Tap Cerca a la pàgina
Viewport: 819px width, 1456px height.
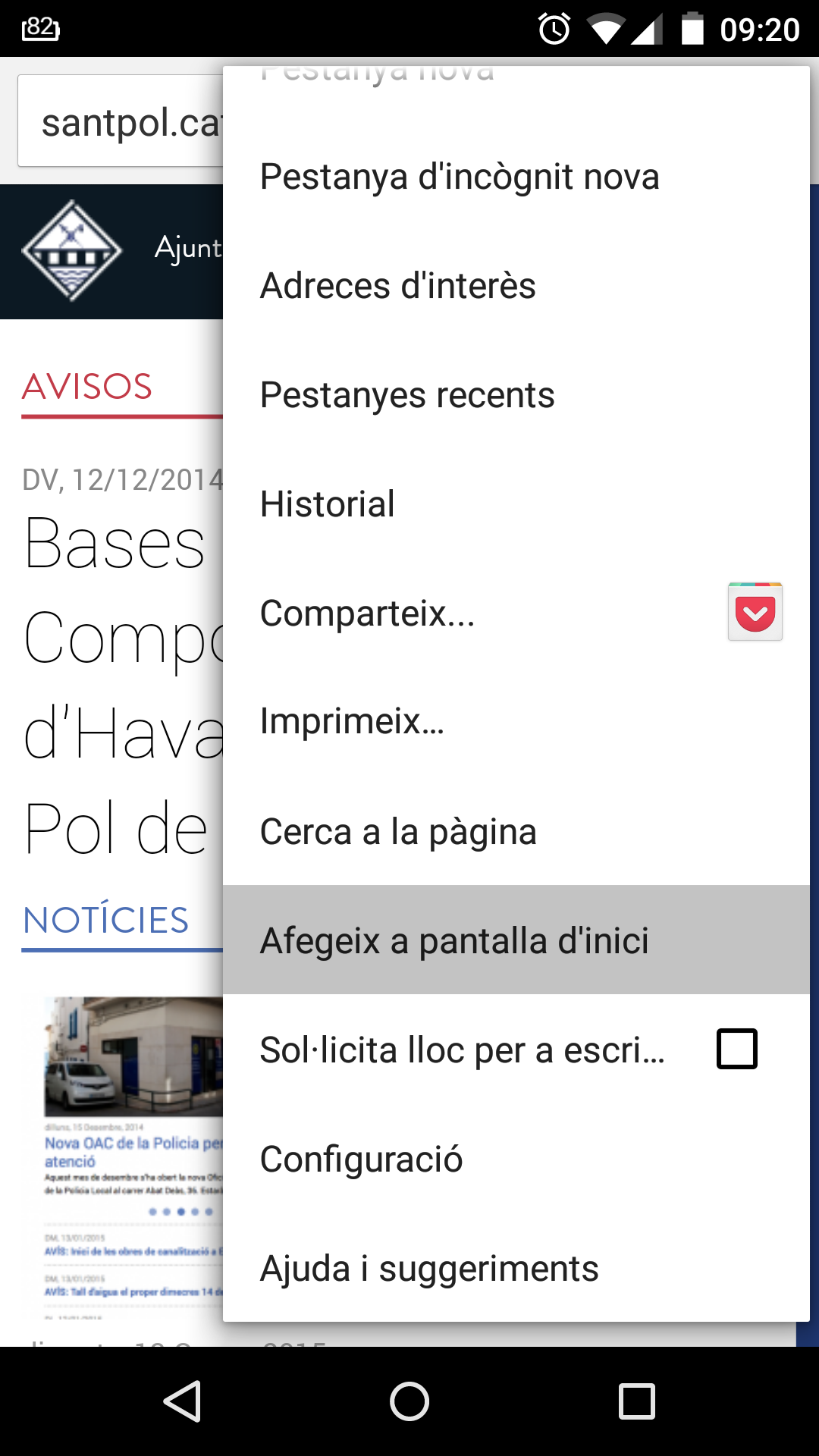point(516,831)
